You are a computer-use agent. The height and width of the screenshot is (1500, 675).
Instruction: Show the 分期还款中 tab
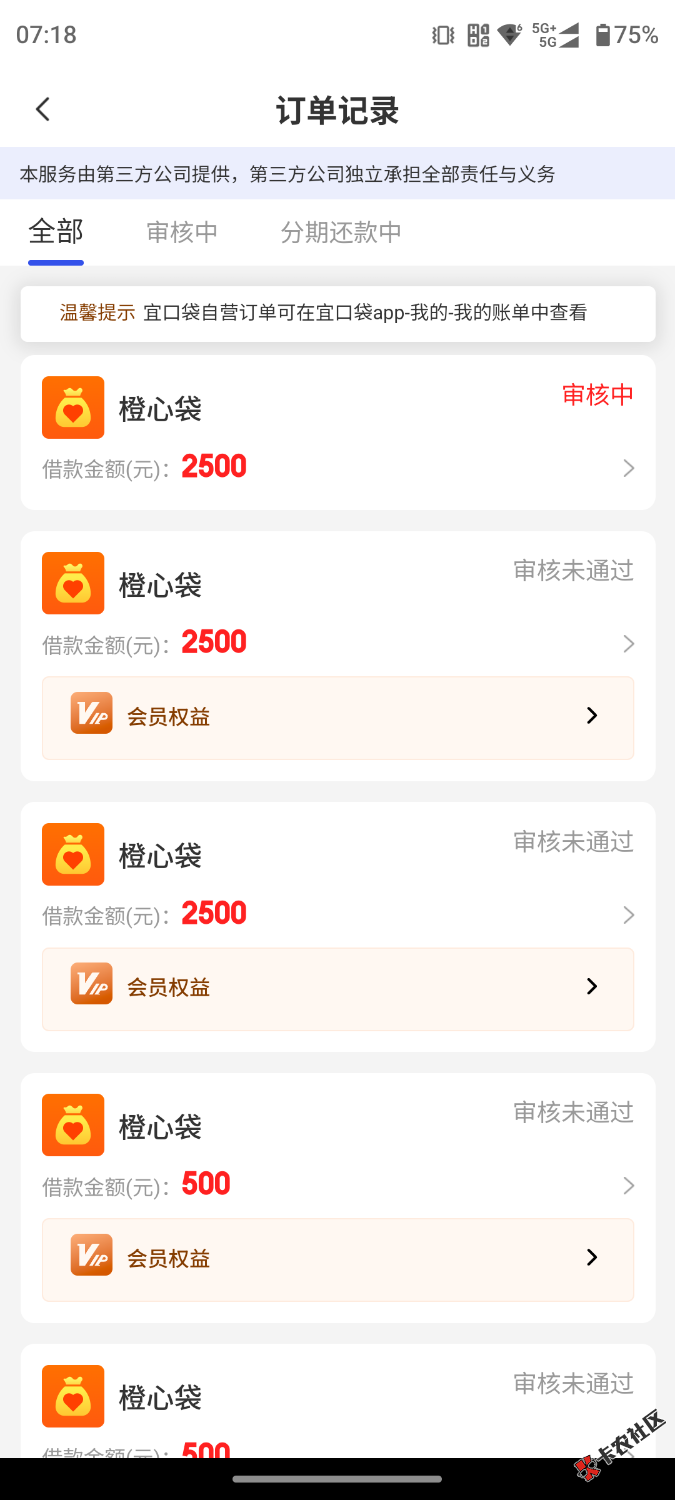pyautogui.click(x=341, y=232)
